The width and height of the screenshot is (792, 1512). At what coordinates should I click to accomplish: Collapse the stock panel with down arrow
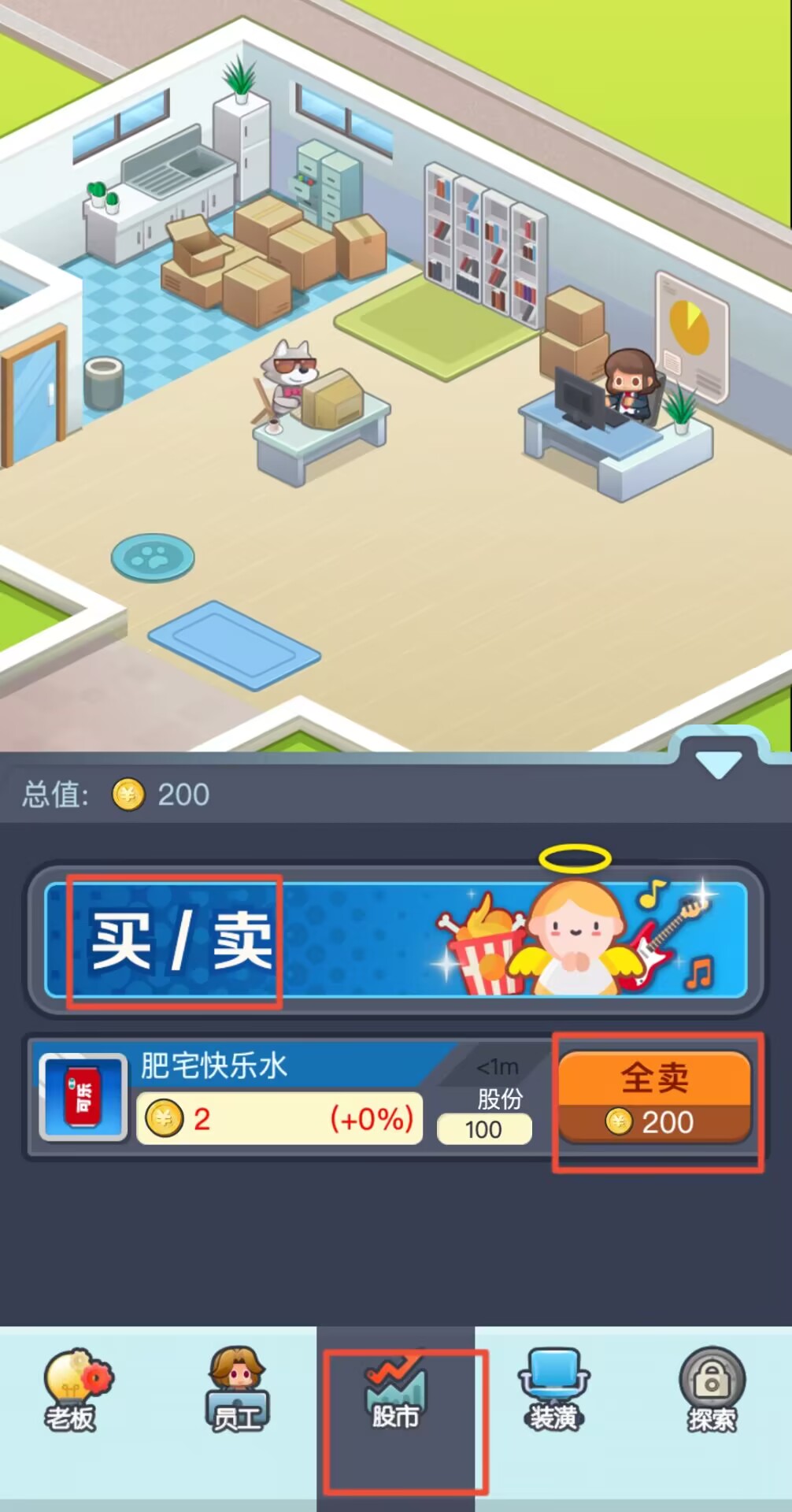pyautogui.click(x=718, y=764)
